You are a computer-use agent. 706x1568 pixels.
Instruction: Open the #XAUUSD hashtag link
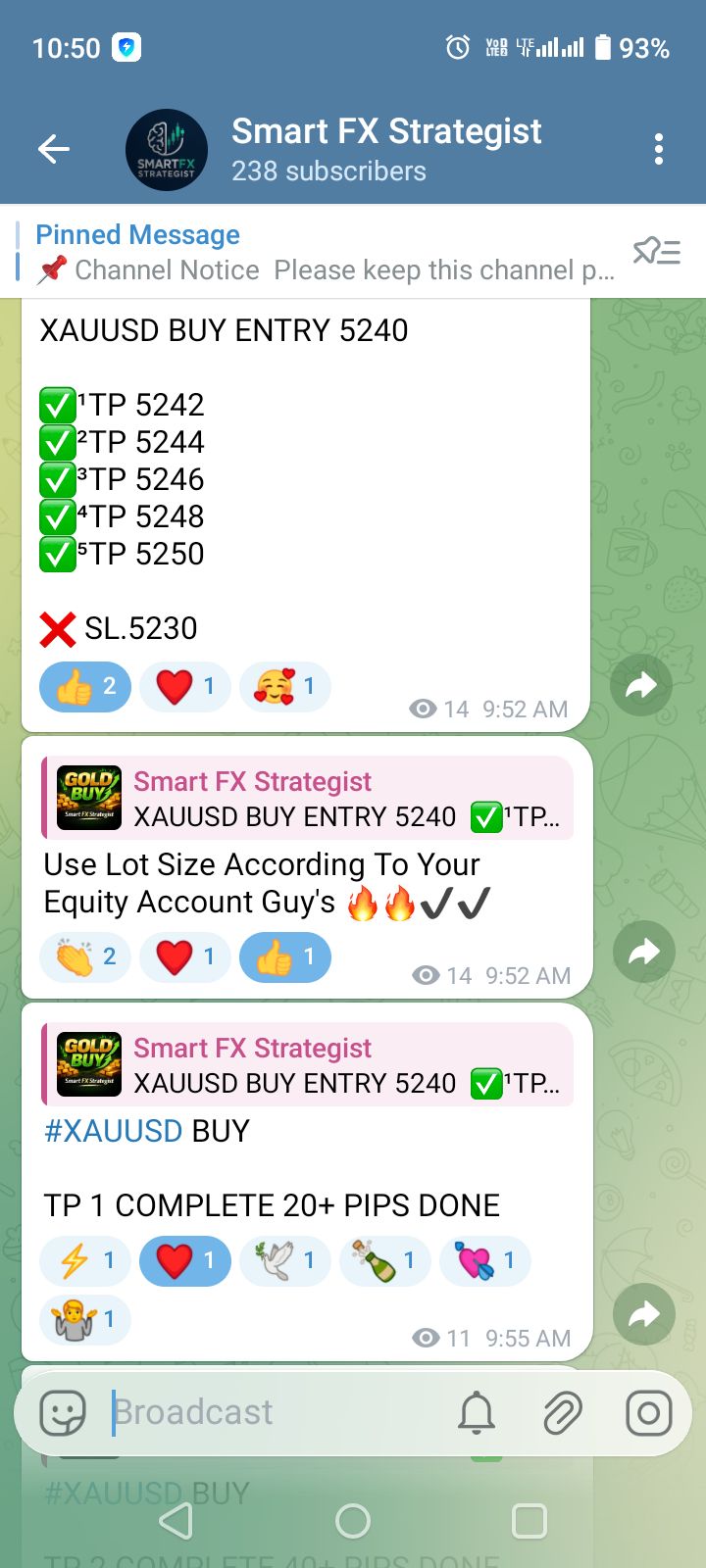point(113,1131)
